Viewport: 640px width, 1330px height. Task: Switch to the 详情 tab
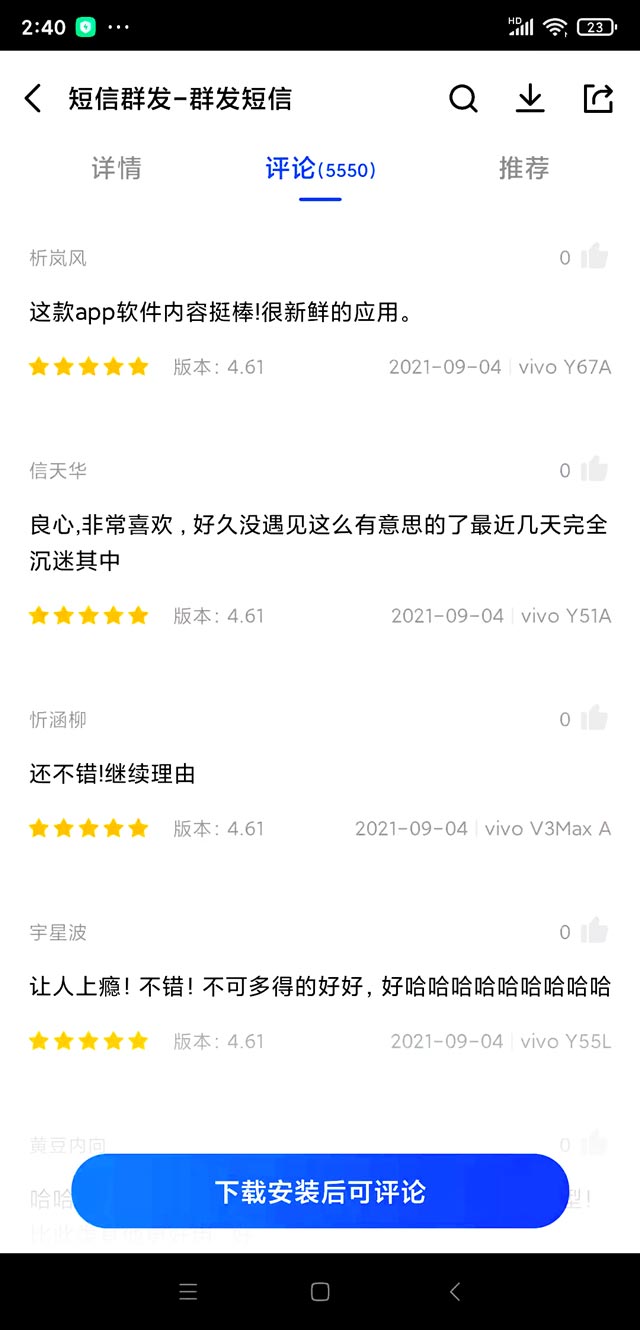click(x=116, y=168)
